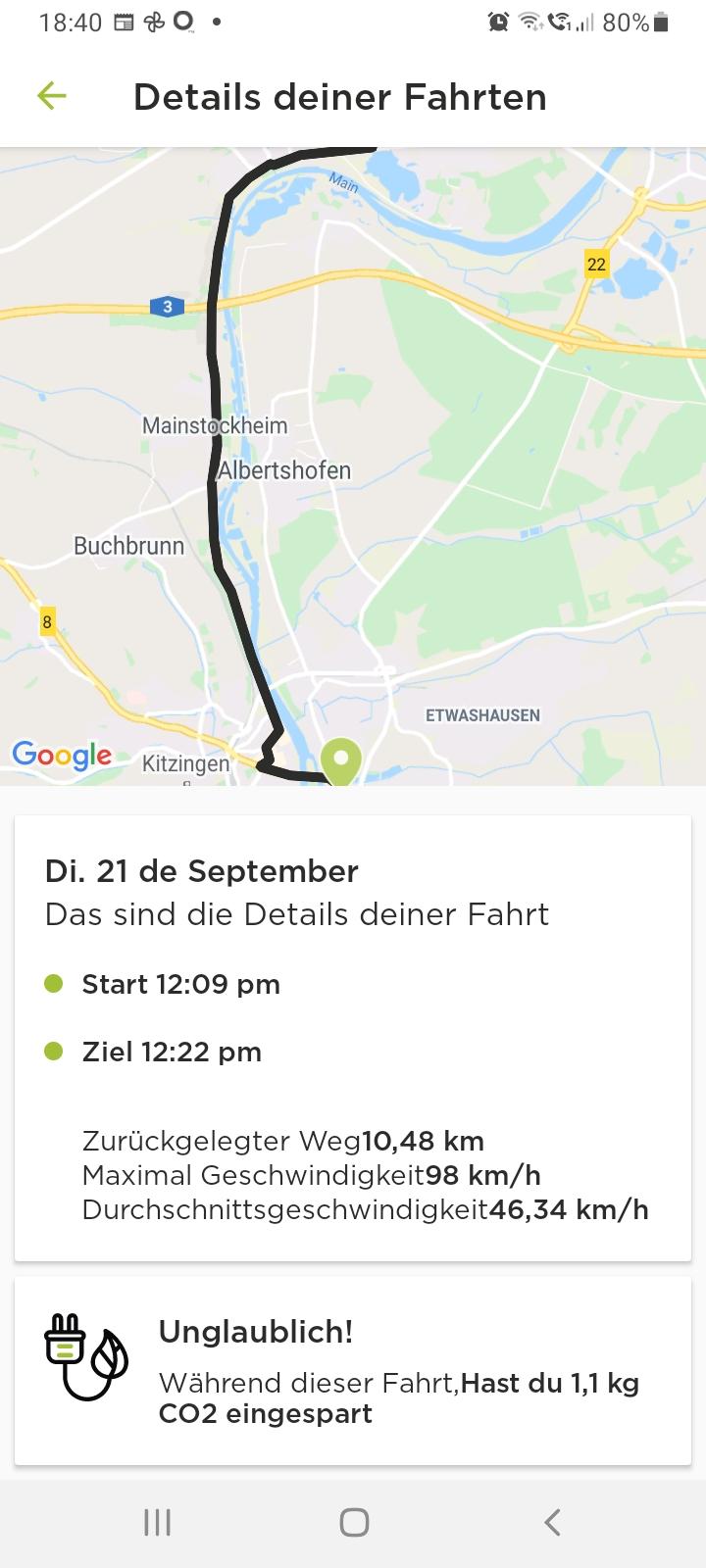Tap the green destination pin on map
This screenshot has width=706, height=1568.
[341, 760]
